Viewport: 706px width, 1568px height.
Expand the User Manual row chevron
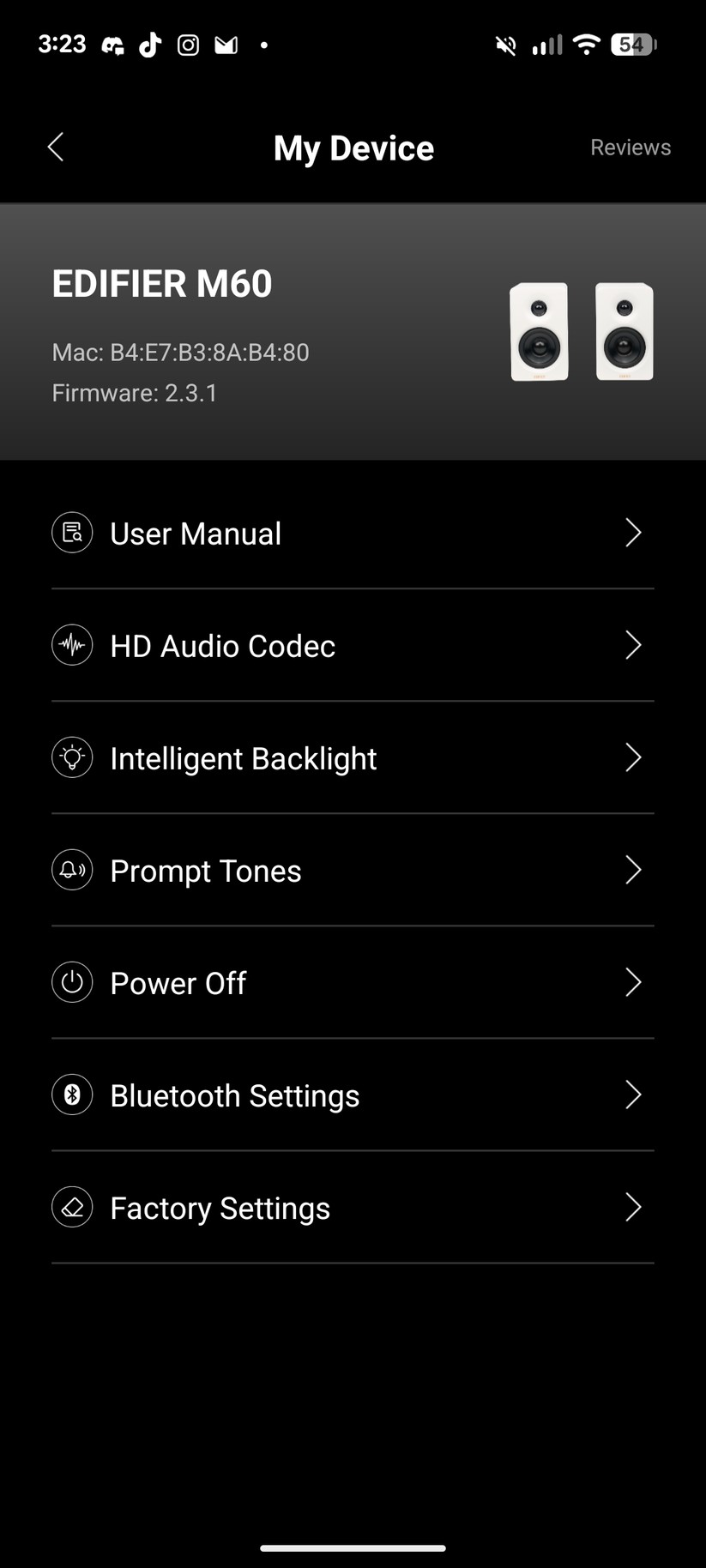633,533
